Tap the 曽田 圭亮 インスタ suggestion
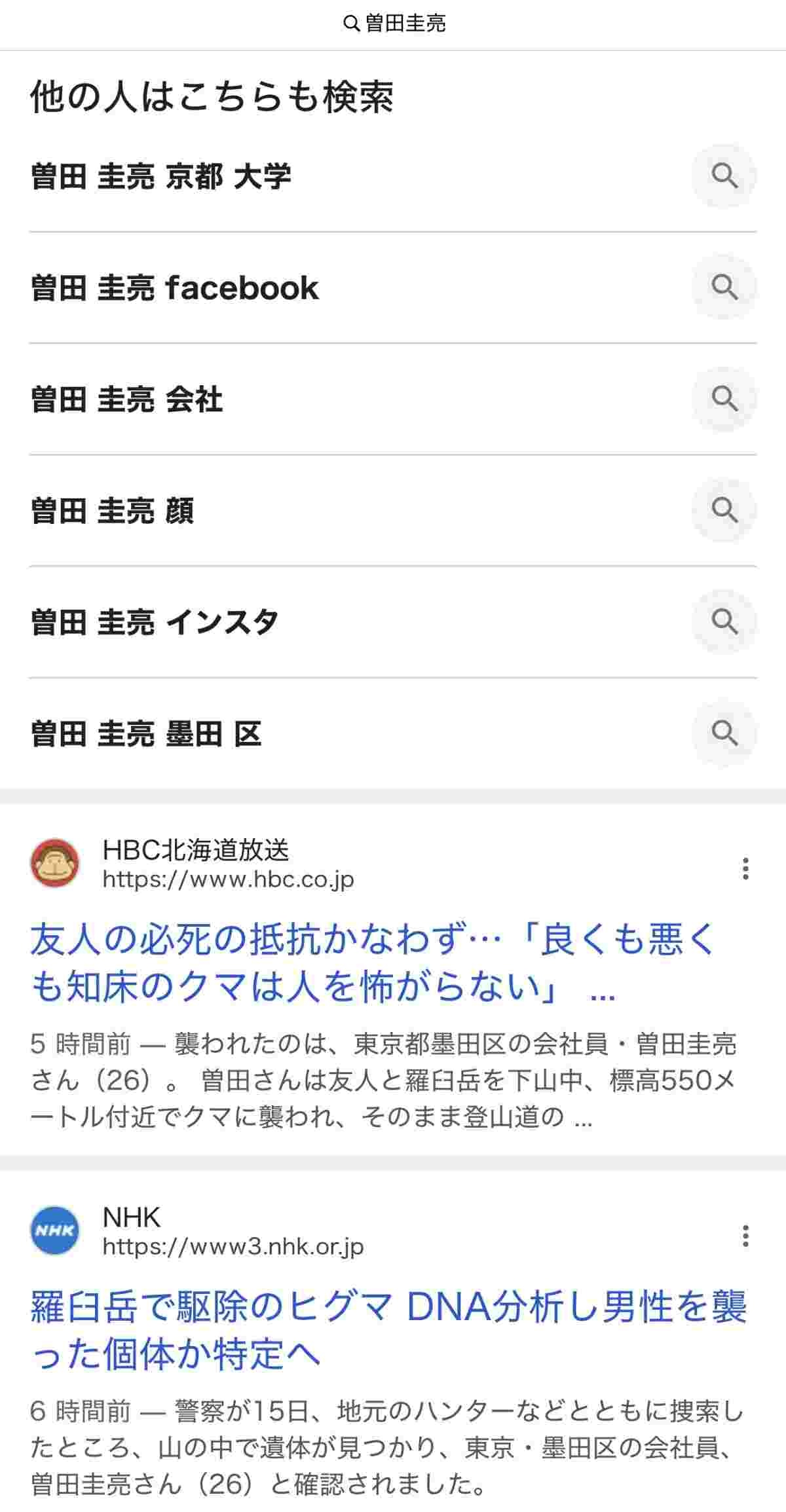Screen dimensions: 786x1512 tap(155, 621)
